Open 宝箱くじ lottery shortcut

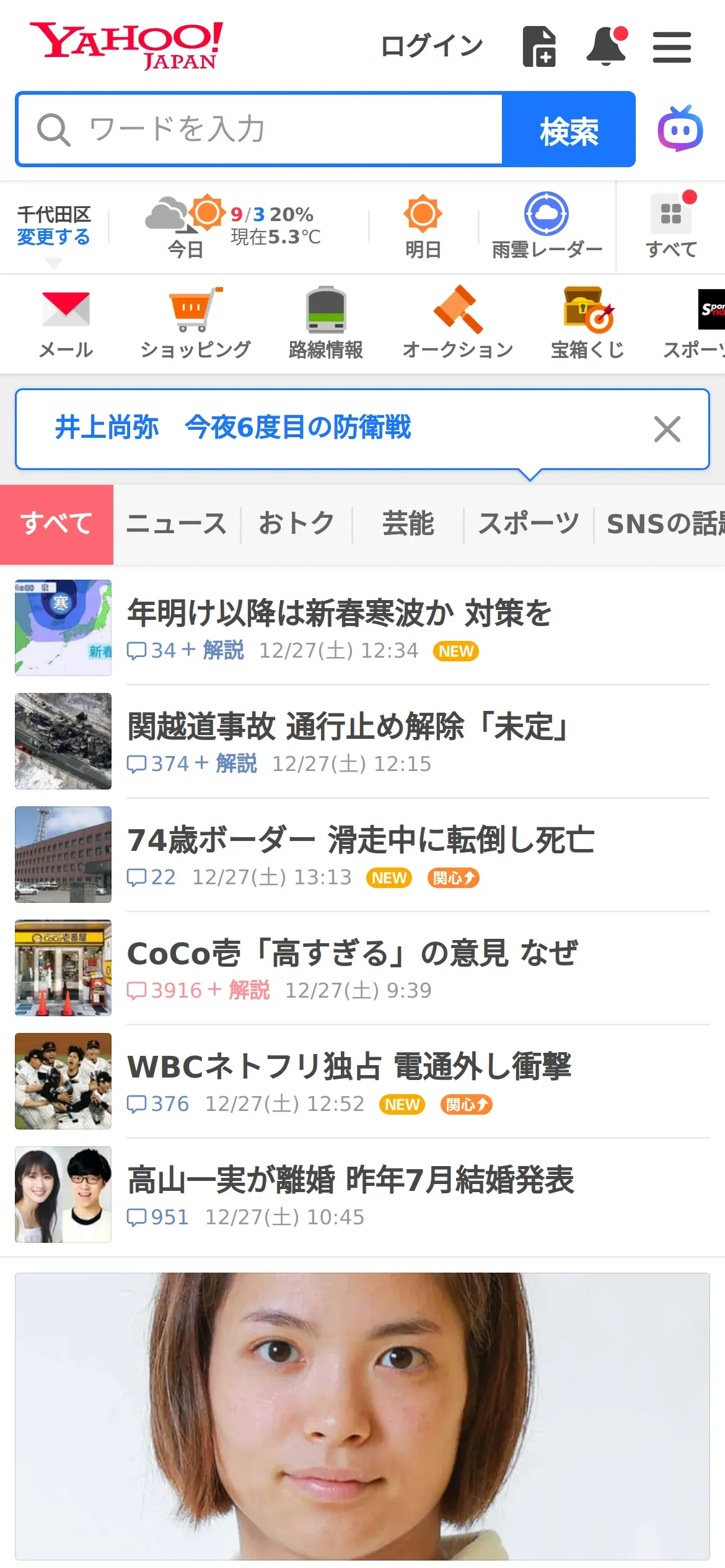pos(587,323)
